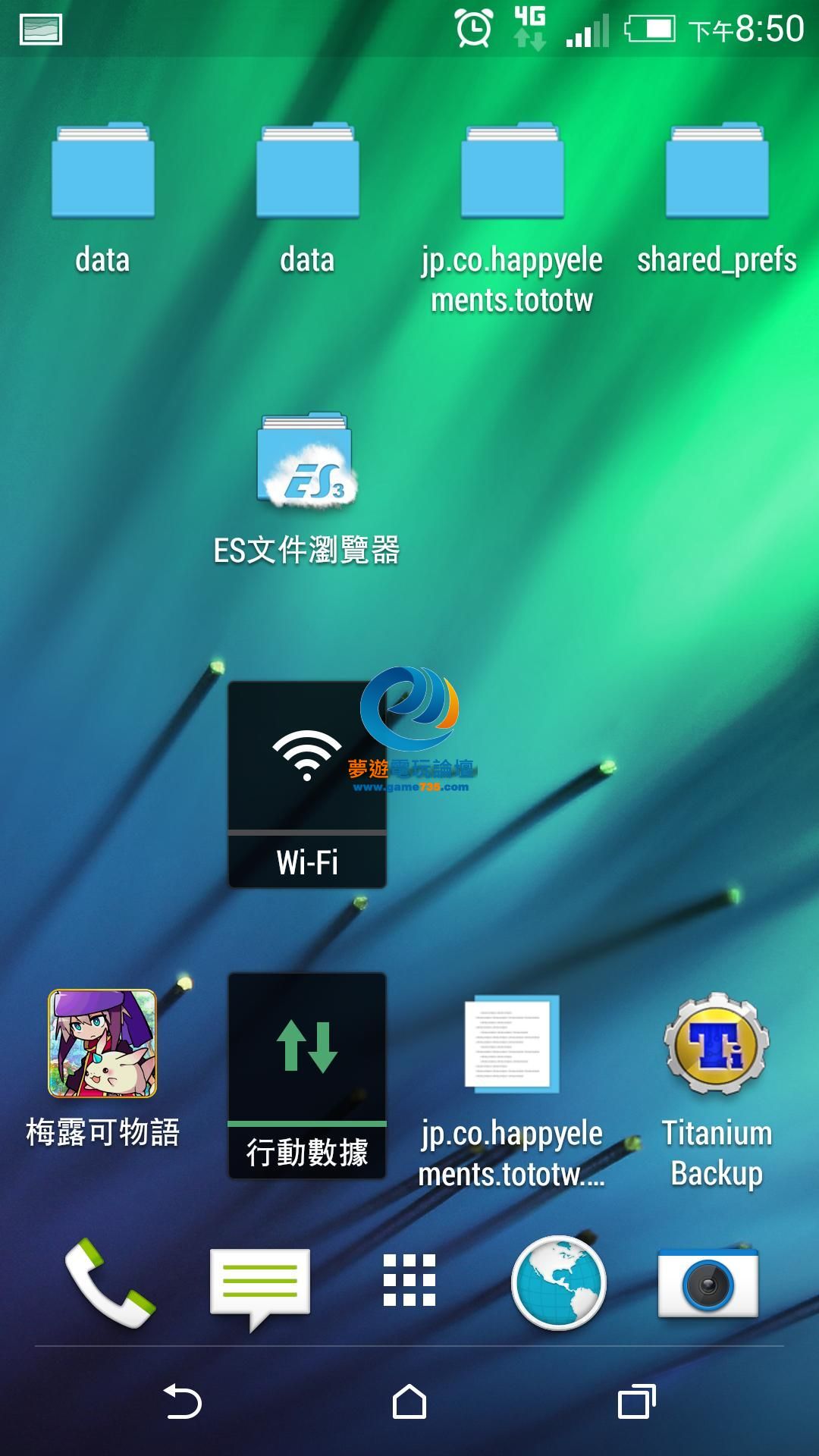Open the all apps drawer
This screenshot has height=1456, width=819.
coord(409,1280)
